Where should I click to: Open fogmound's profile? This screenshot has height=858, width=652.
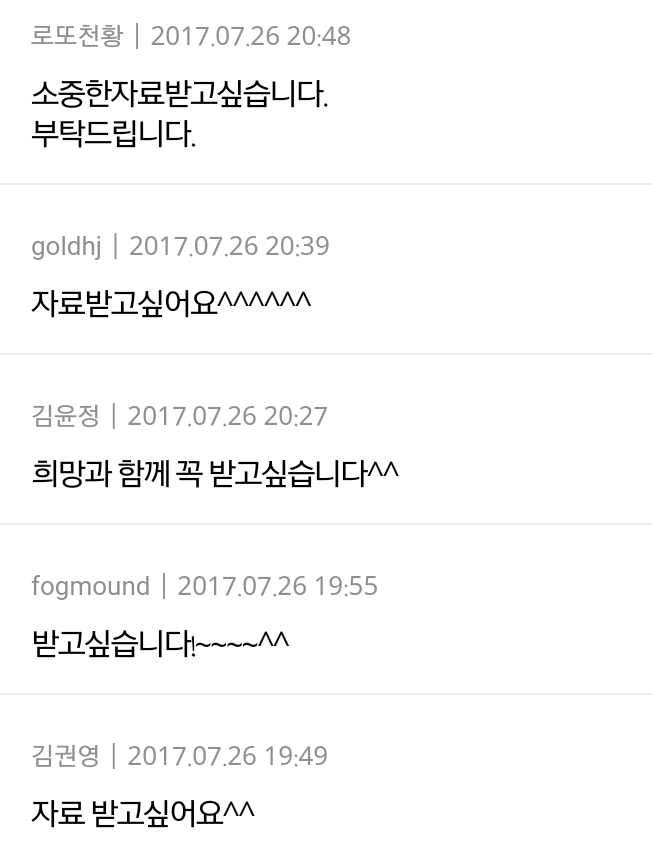click(x=90, y=586)
